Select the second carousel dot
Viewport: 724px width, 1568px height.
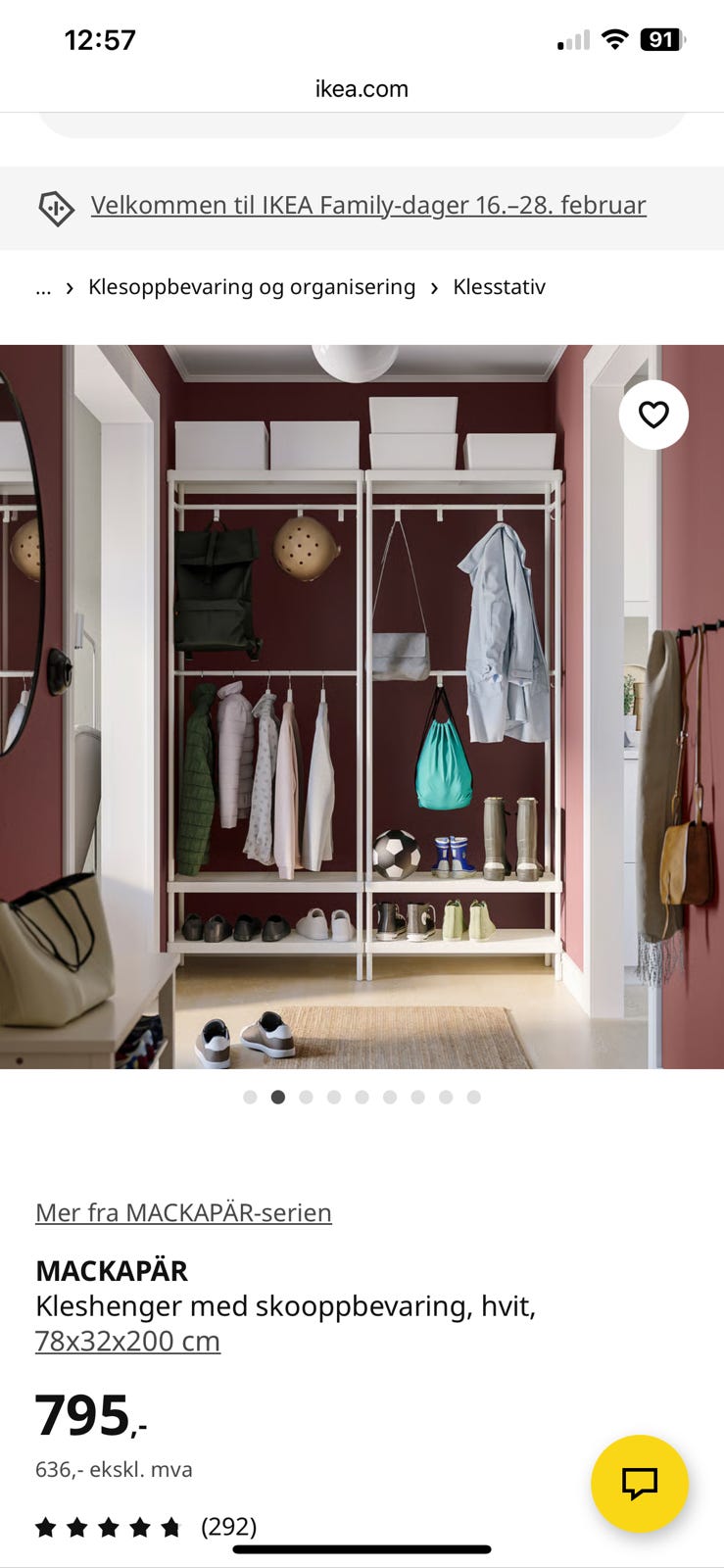point(278,1098)
